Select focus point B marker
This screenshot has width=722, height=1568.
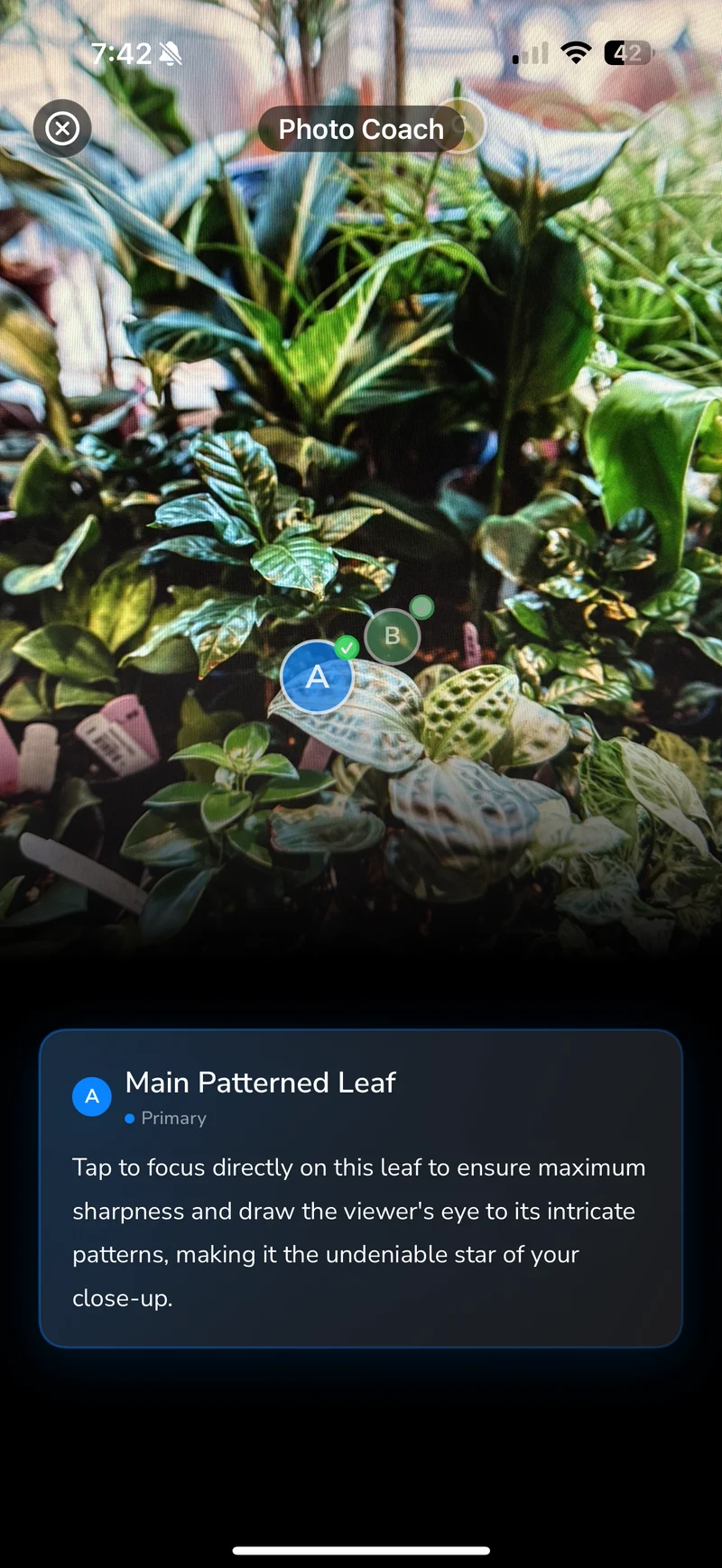tap(393, 636)
